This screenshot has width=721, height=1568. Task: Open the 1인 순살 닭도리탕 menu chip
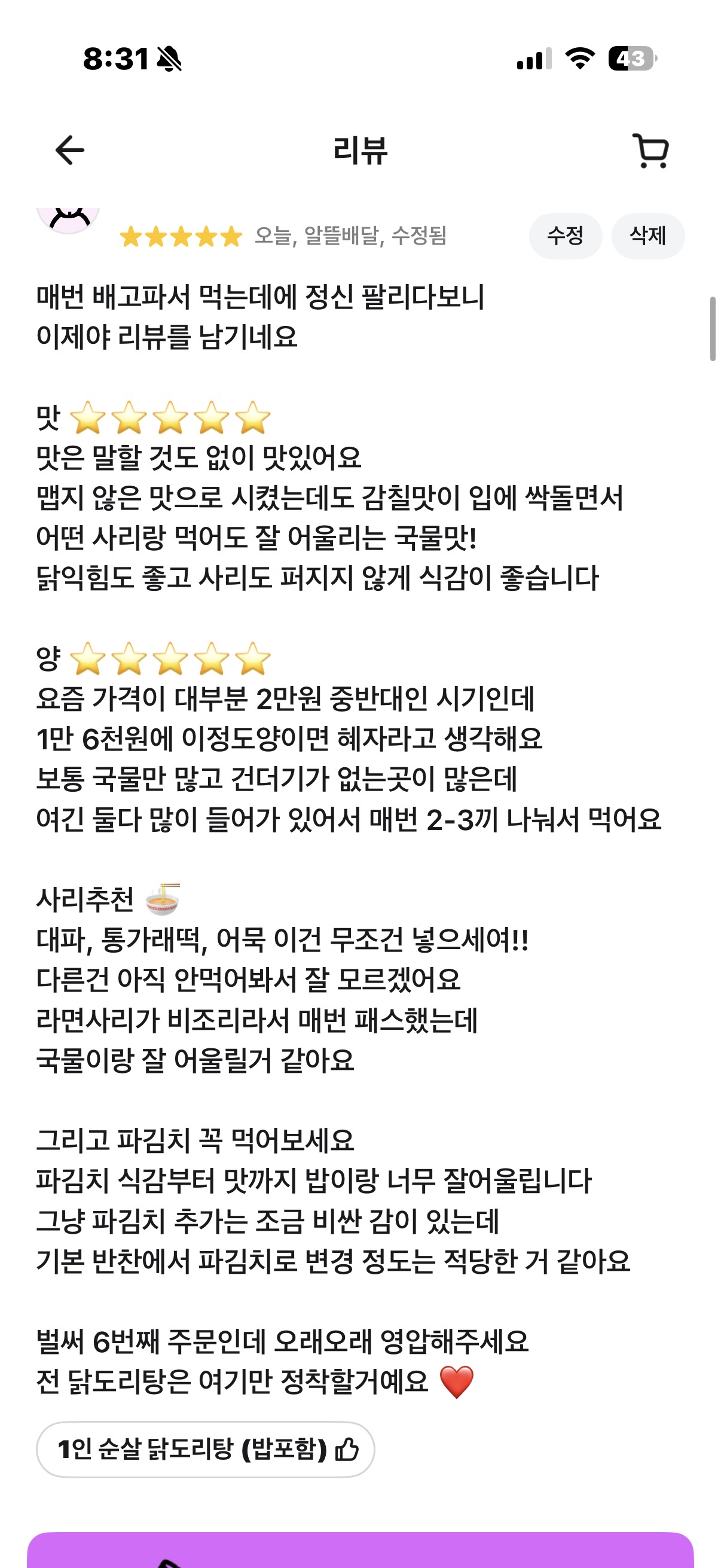(x=206, y=1450)
